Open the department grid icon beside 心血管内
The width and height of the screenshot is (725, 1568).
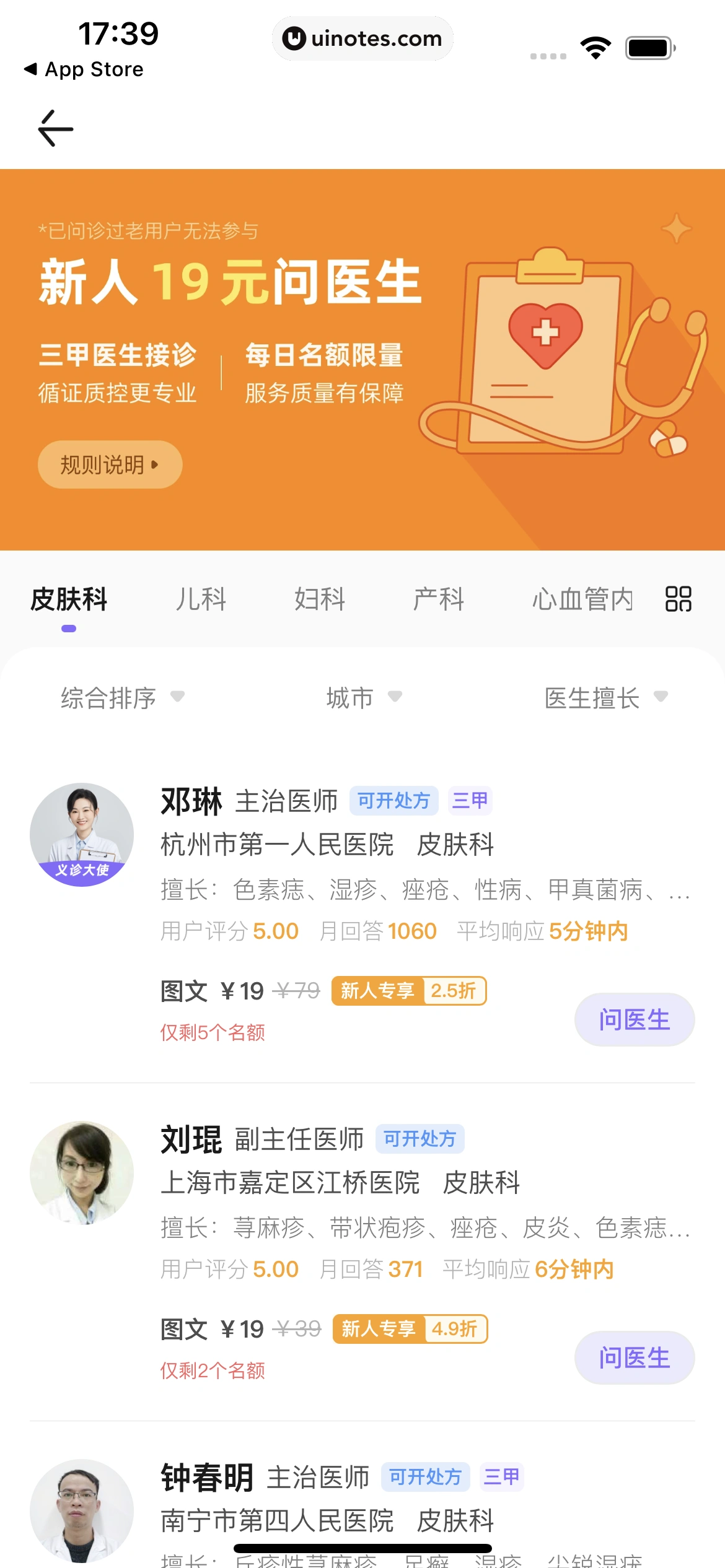[677, 598]
